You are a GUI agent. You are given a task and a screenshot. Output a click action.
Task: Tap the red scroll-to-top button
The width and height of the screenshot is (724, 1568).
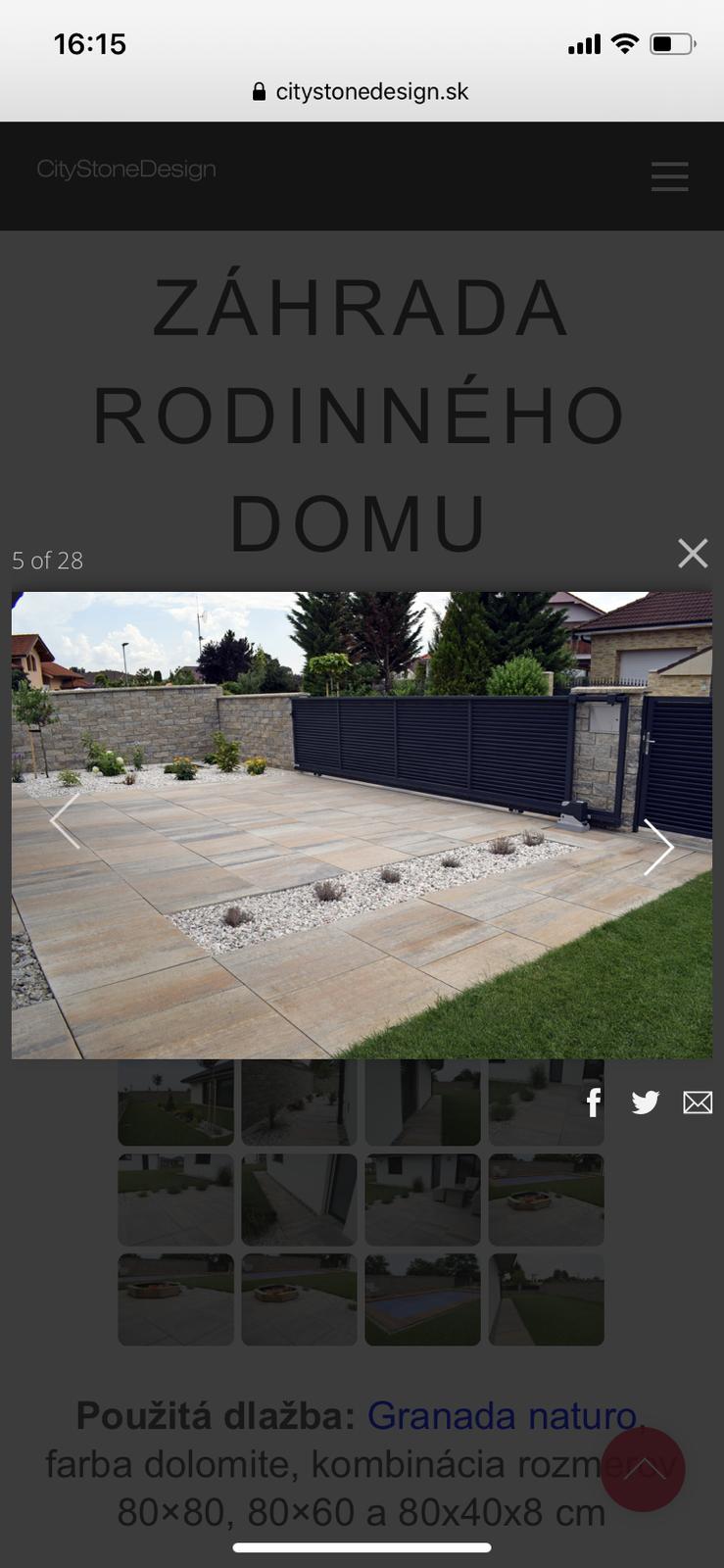click(643, 1469)
